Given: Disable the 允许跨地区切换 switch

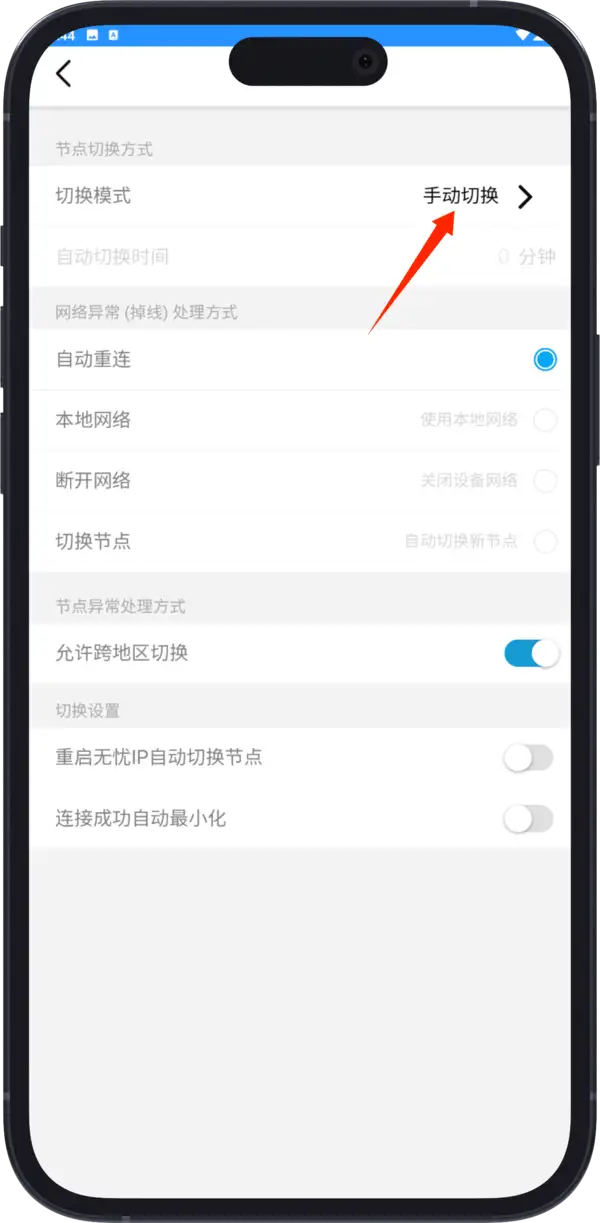Looking at the screenshot, I should coord(531,654).
